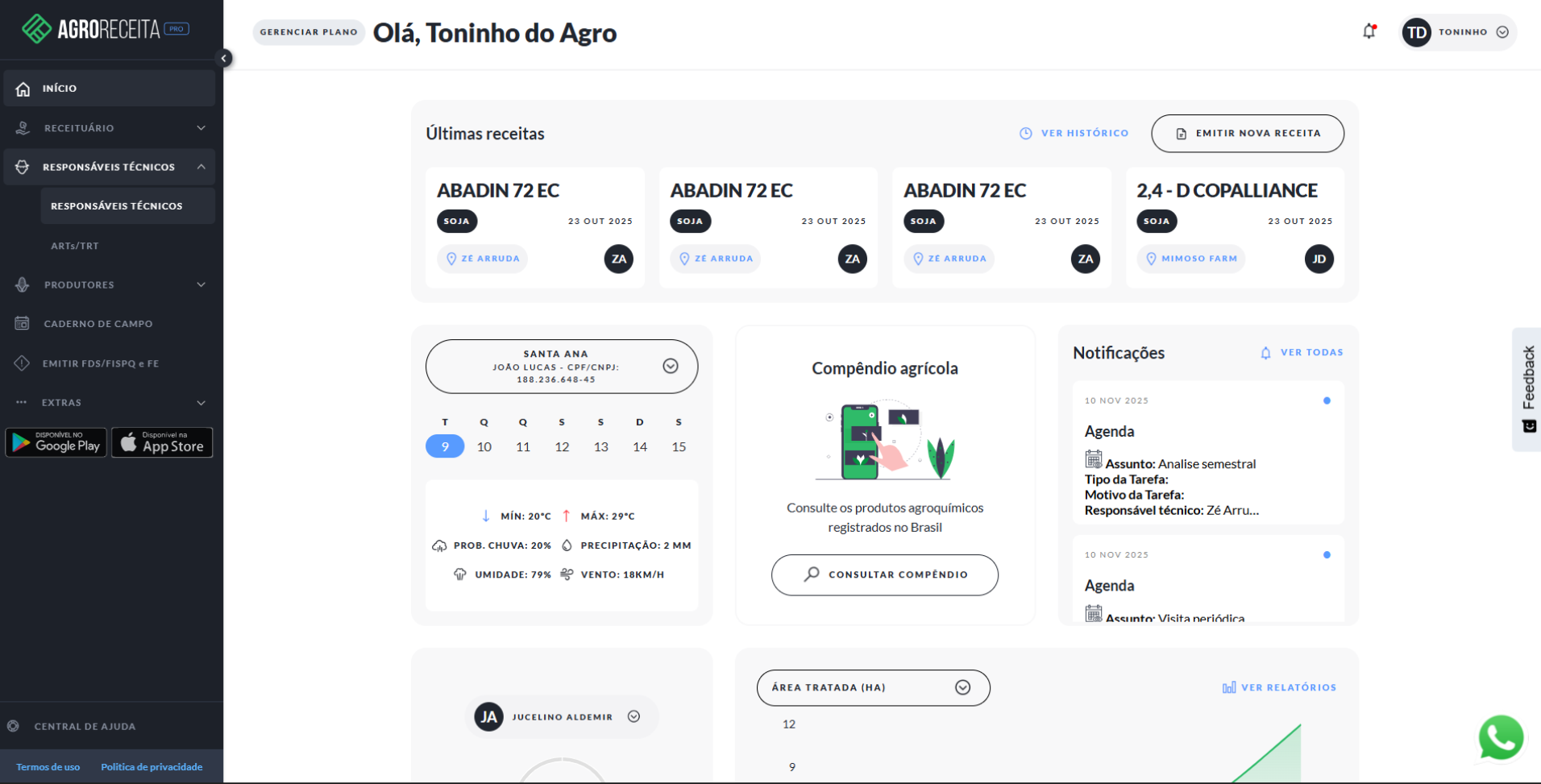View the receitas histórico

pos(1074,134)
